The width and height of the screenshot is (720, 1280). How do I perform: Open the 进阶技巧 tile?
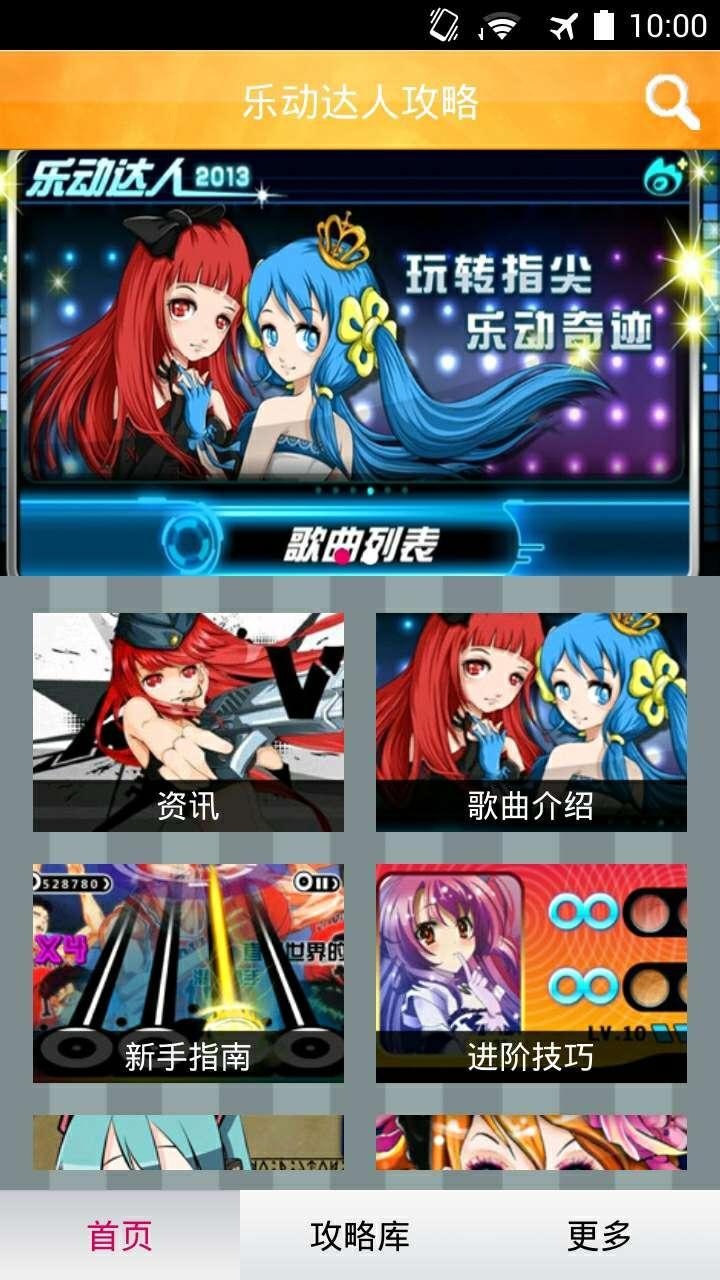[531, 973]
